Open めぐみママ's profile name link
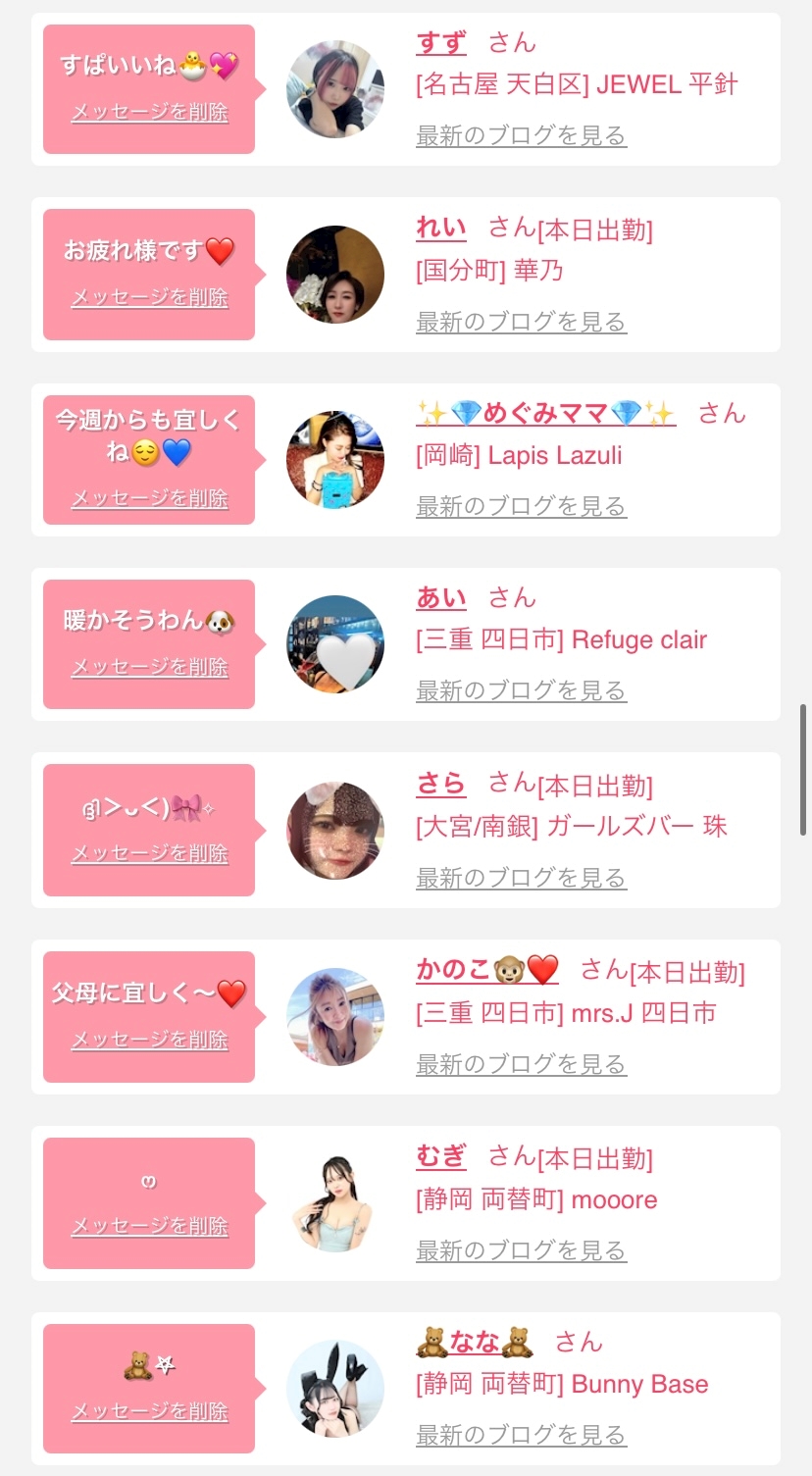 click(x=545, y=414)
